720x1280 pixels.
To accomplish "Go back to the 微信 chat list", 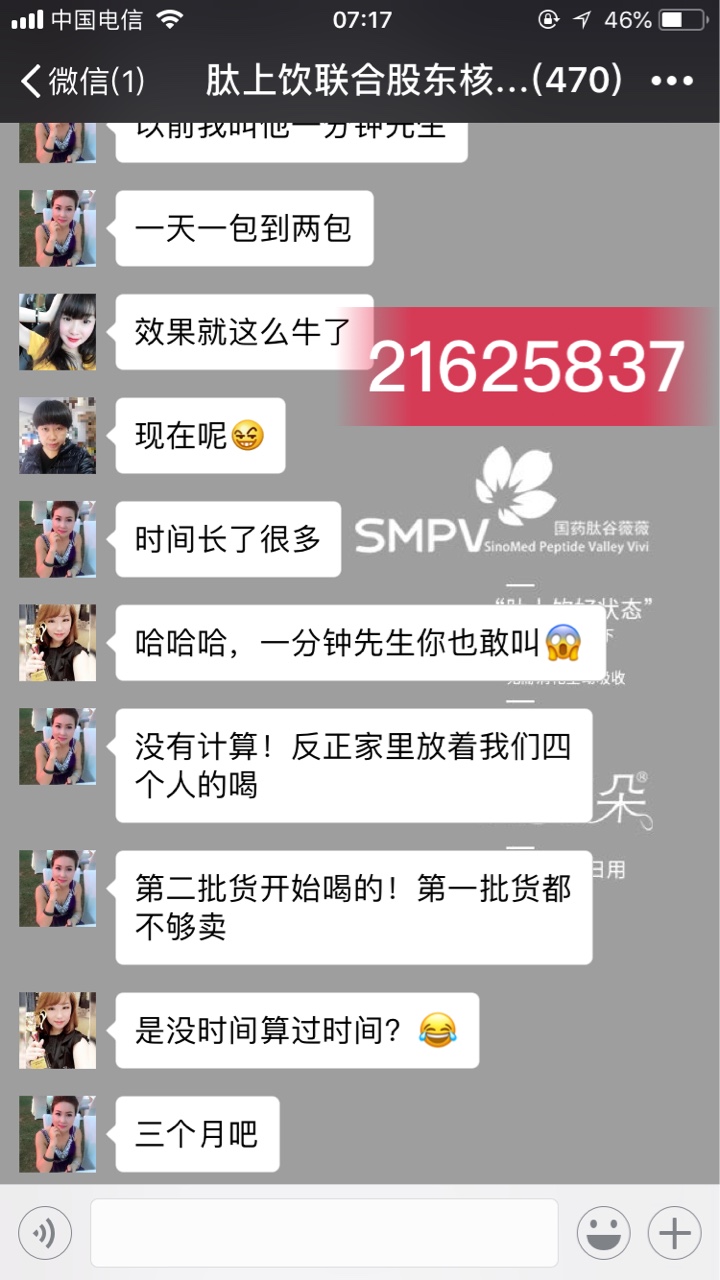I will pos(82,81).
